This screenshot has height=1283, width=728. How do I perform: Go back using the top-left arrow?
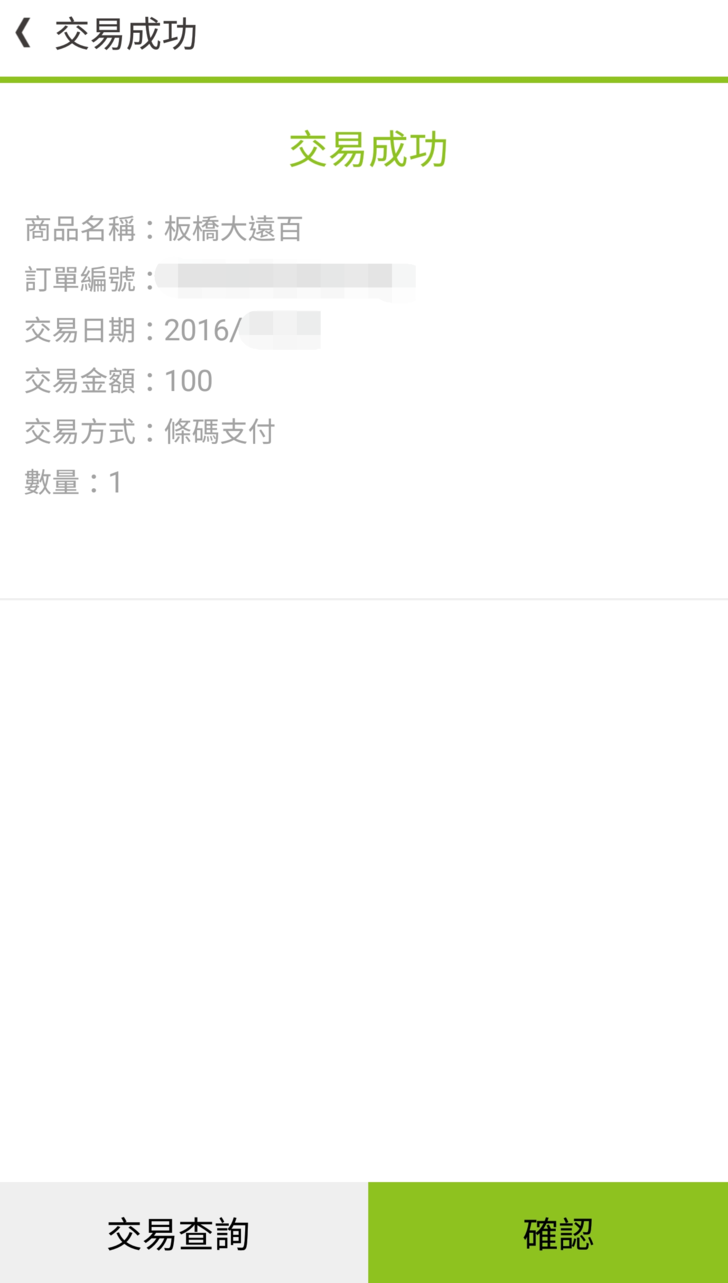[x=23, y=34]
